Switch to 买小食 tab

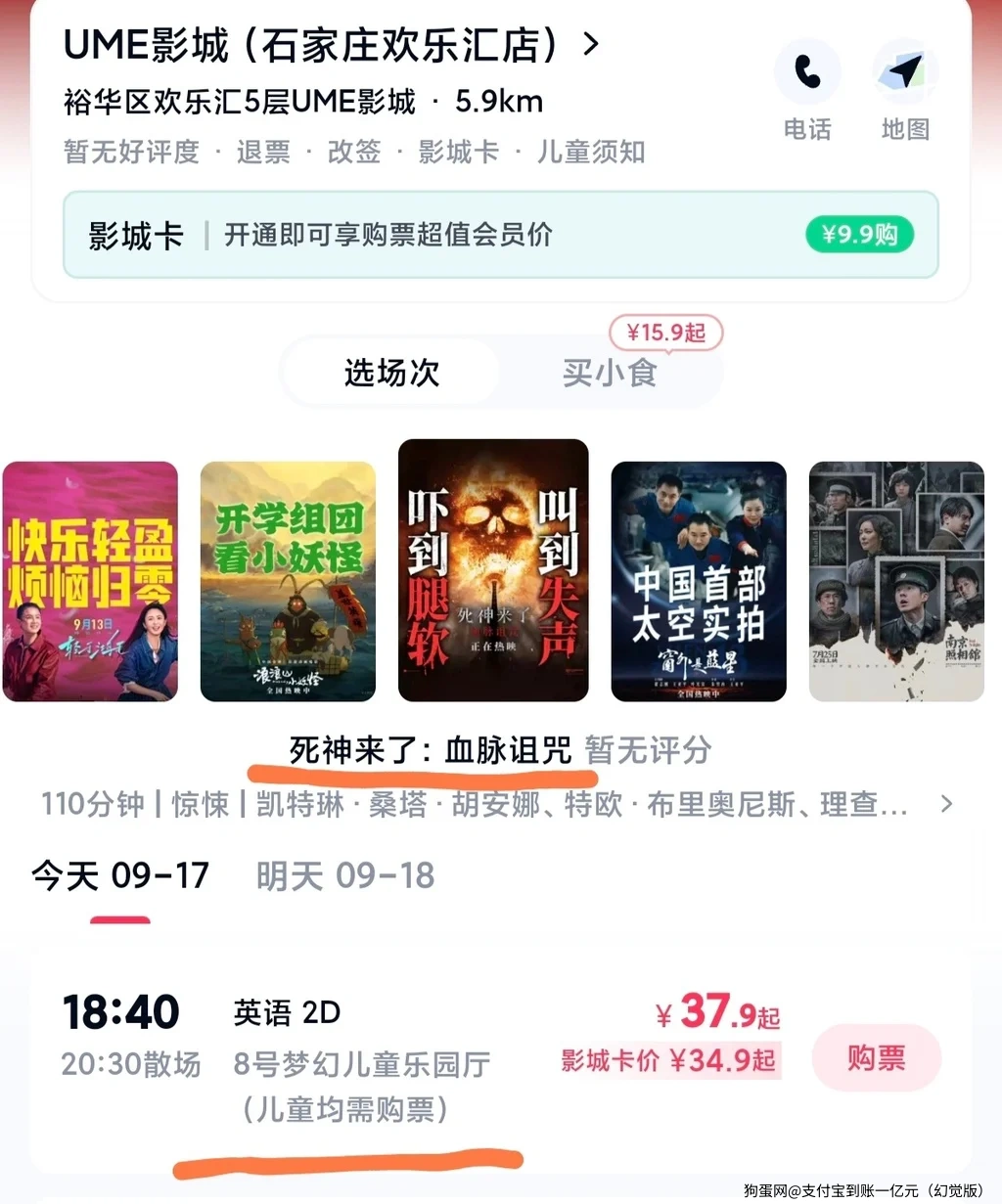pos(610,373)
